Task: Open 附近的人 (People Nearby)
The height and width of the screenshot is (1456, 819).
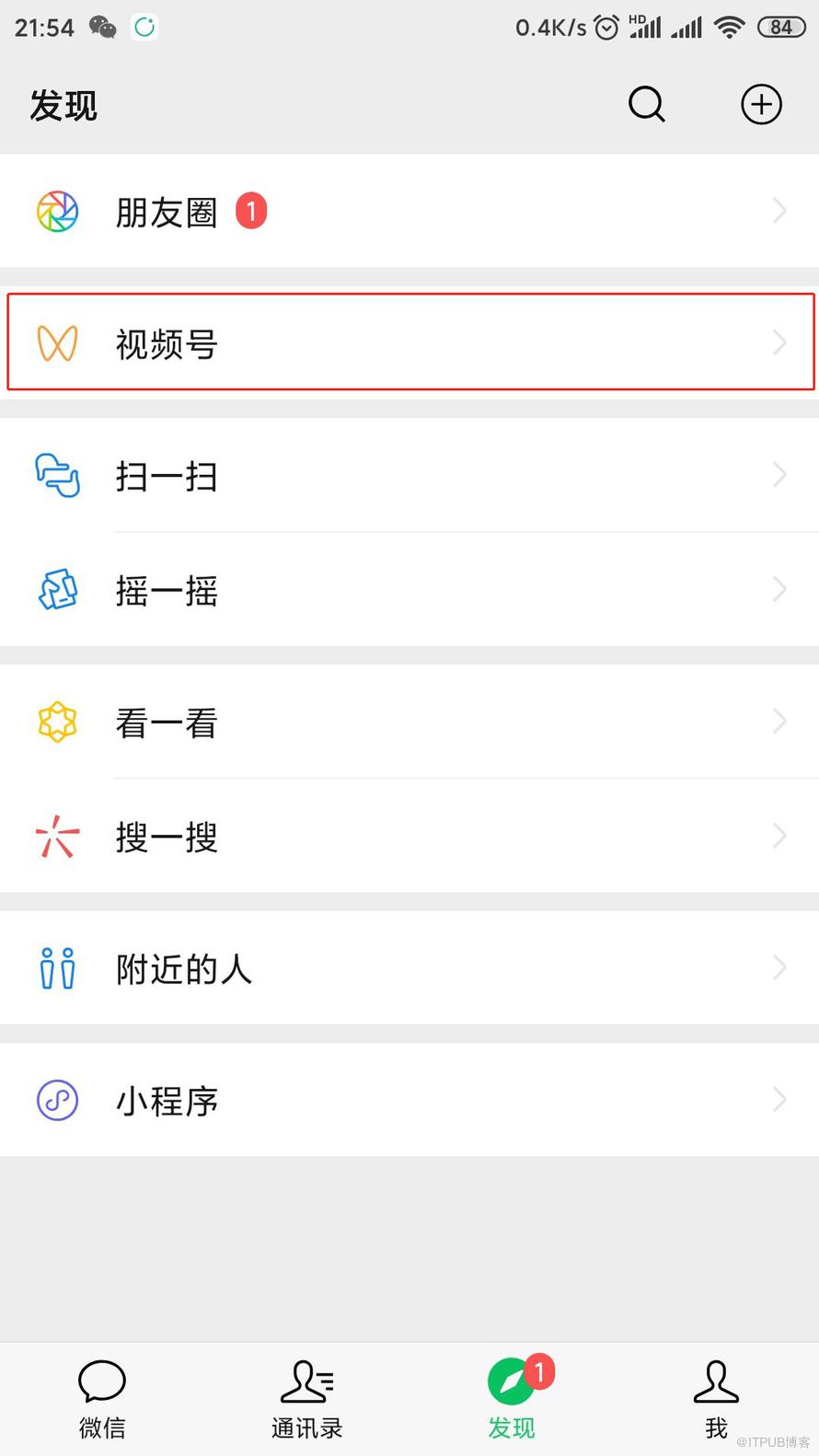Action: coord(409,968)
